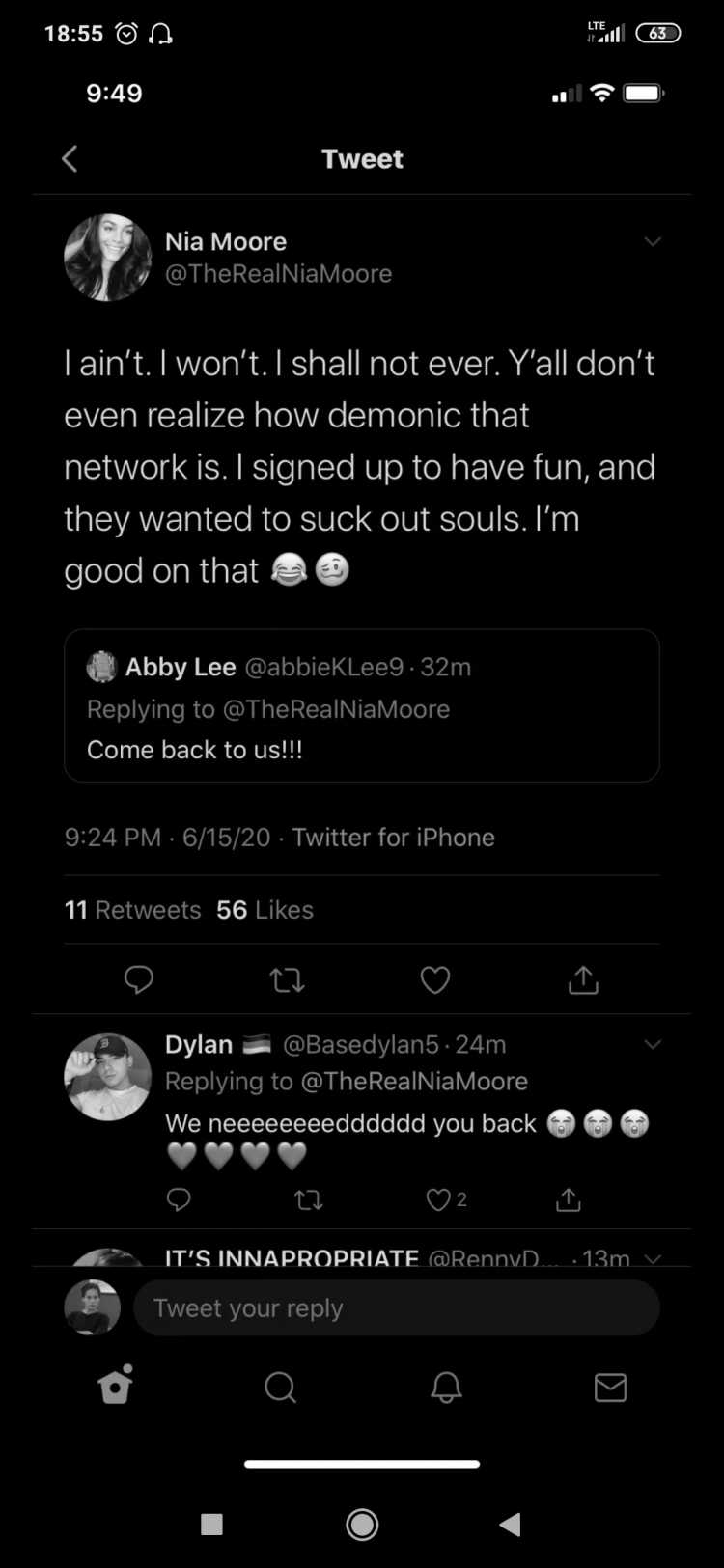Share Nia Moore's tweet
Screen dimensions: 724x1568
(583, 979)
